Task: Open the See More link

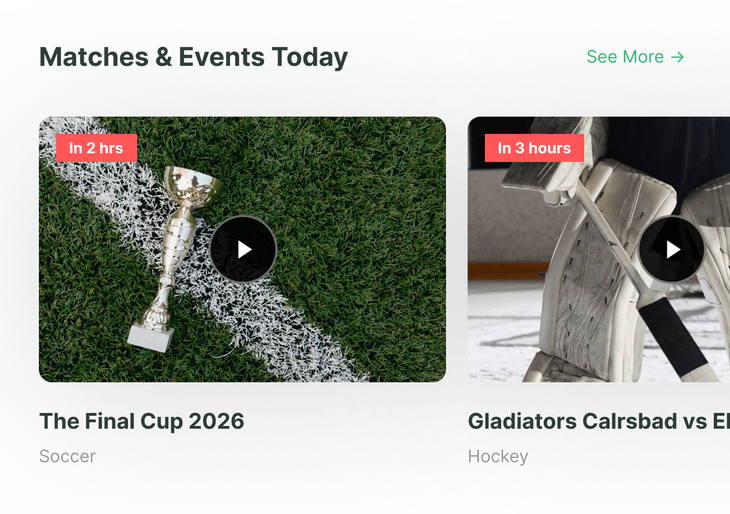Action: [635, 57]
